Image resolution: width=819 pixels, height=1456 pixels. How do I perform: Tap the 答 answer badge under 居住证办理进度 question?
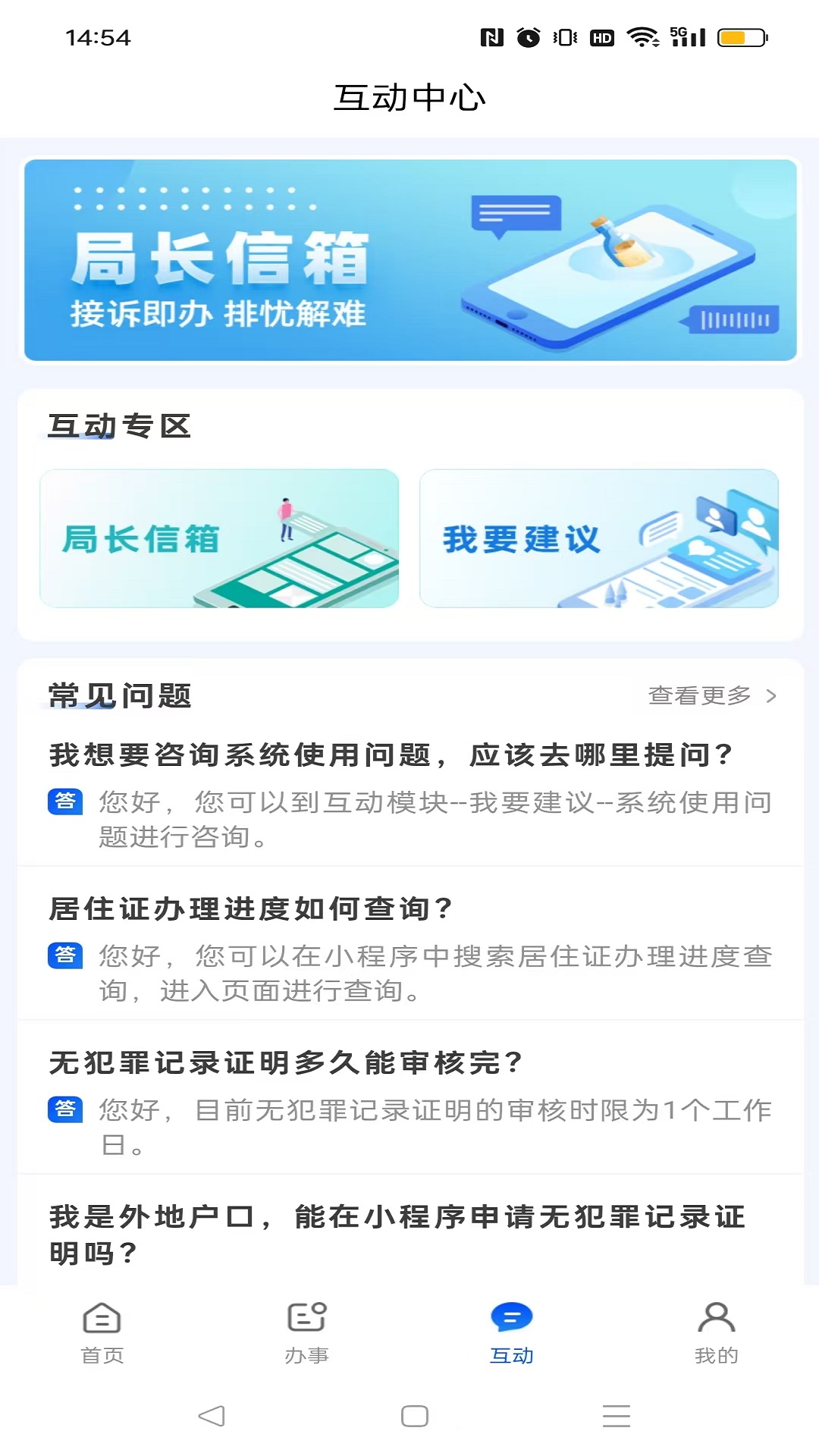(x=64, y=957)
